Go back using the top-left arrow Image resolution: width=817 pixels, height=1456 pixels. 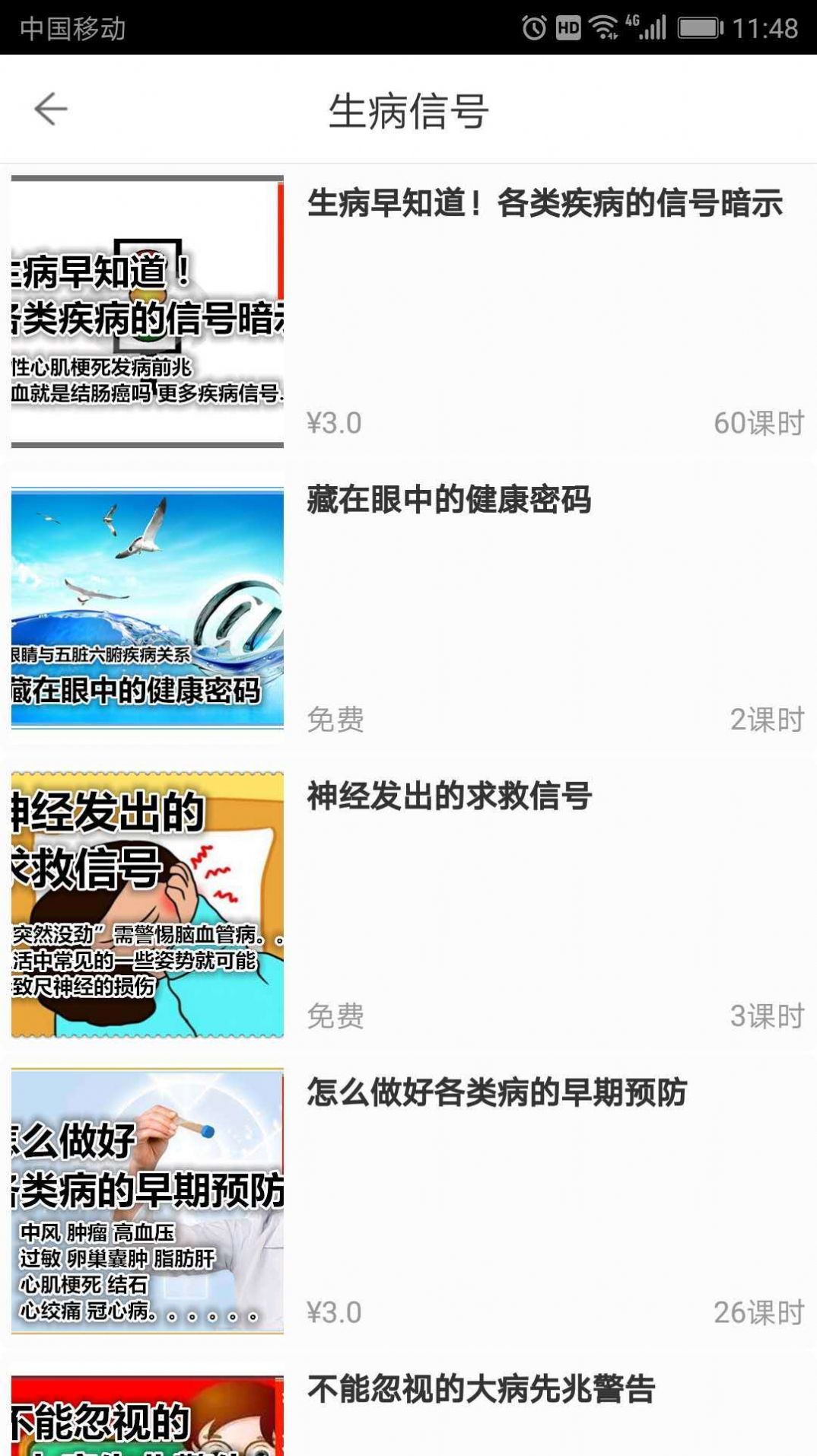tap(50, 109)
